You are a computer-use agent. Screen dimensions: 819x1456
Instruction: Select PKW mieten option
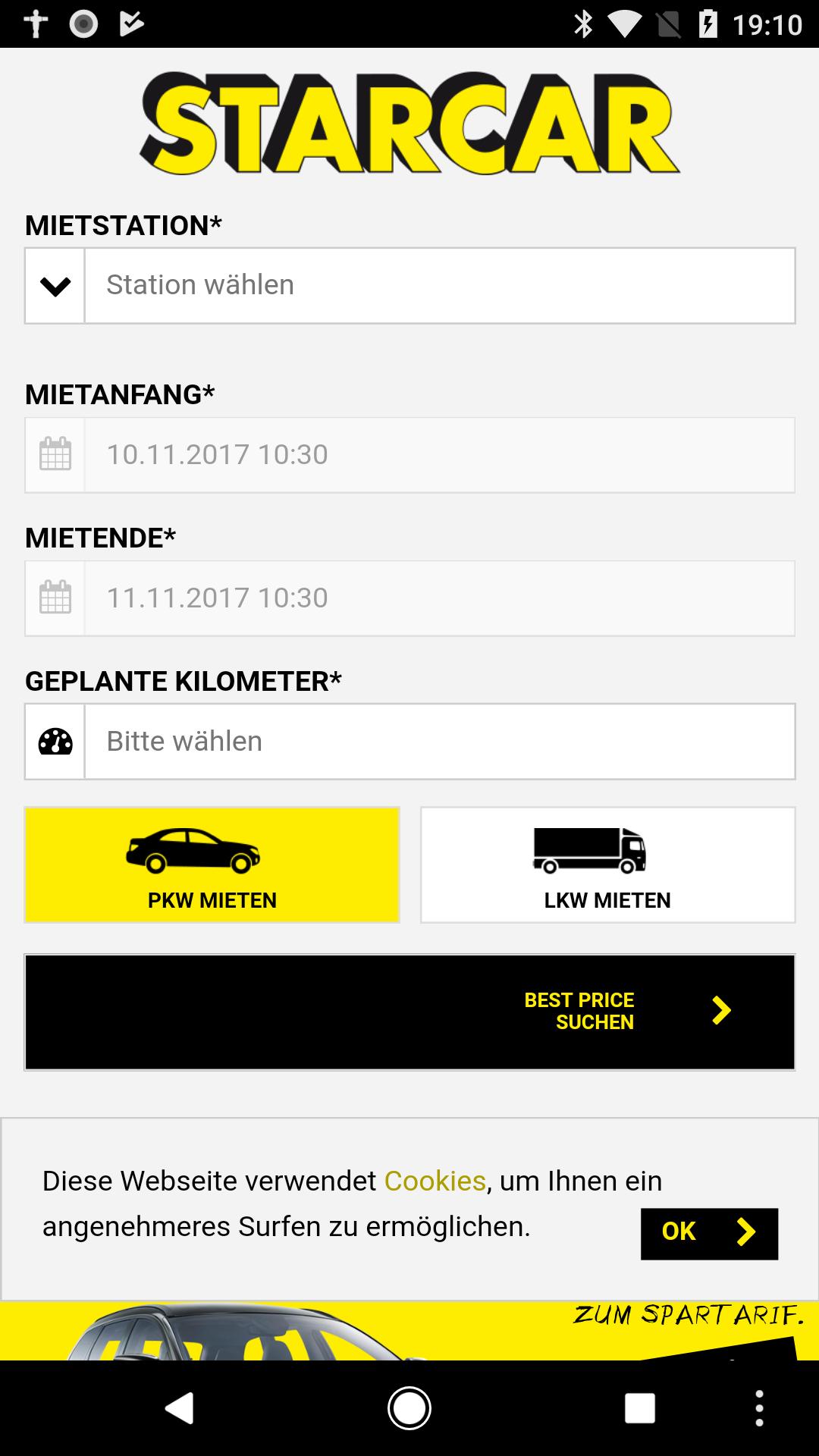212,864
